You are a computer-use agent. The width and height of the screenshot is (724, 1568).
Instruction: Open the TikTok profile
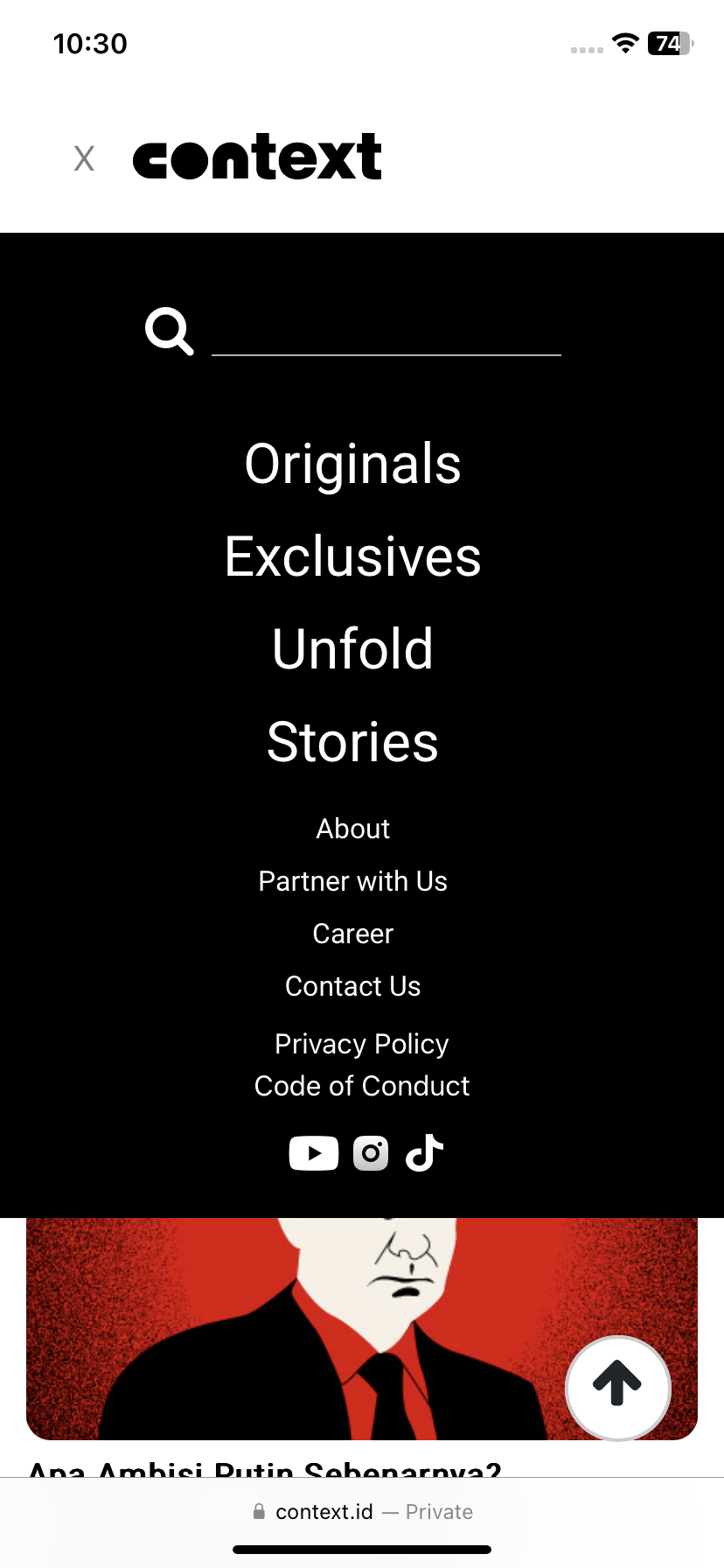425,1153
